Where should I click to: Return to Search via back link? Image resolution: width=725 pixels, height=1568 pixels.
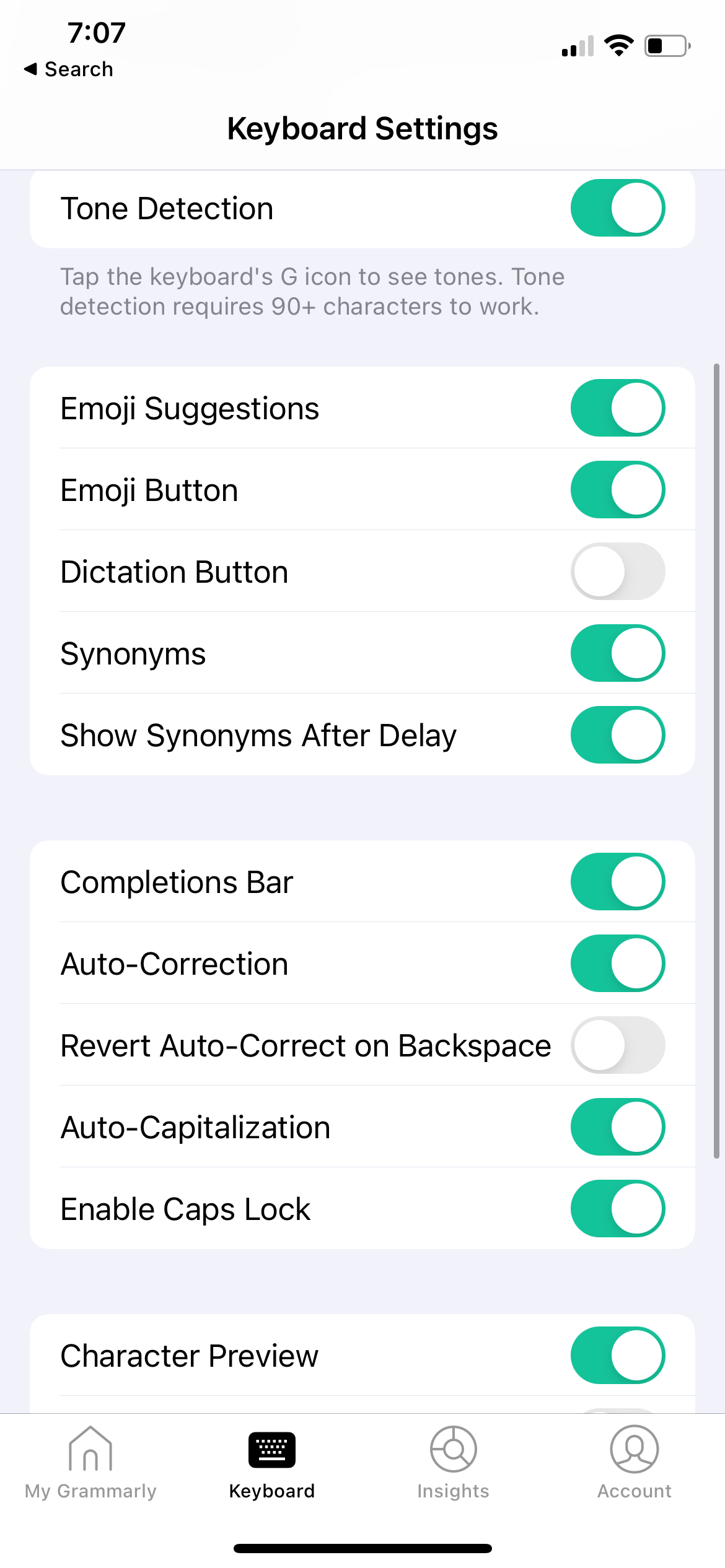pyautogui.click(x=69, y=69)
